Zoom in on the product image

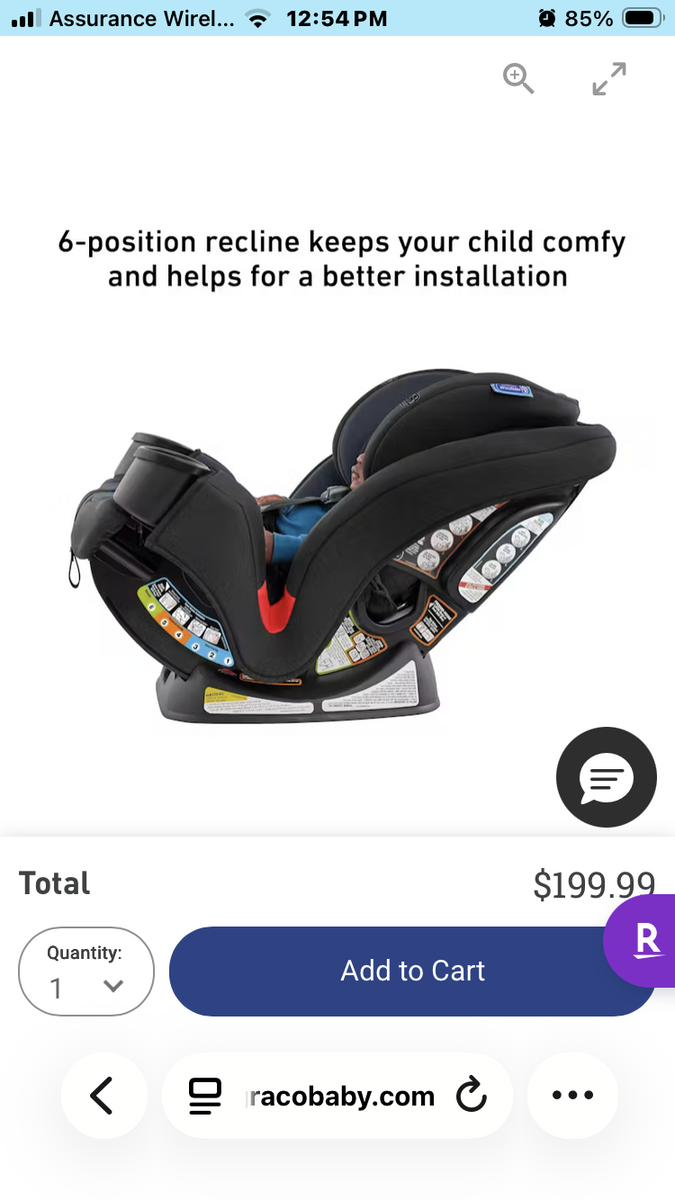tap(518, 78)
